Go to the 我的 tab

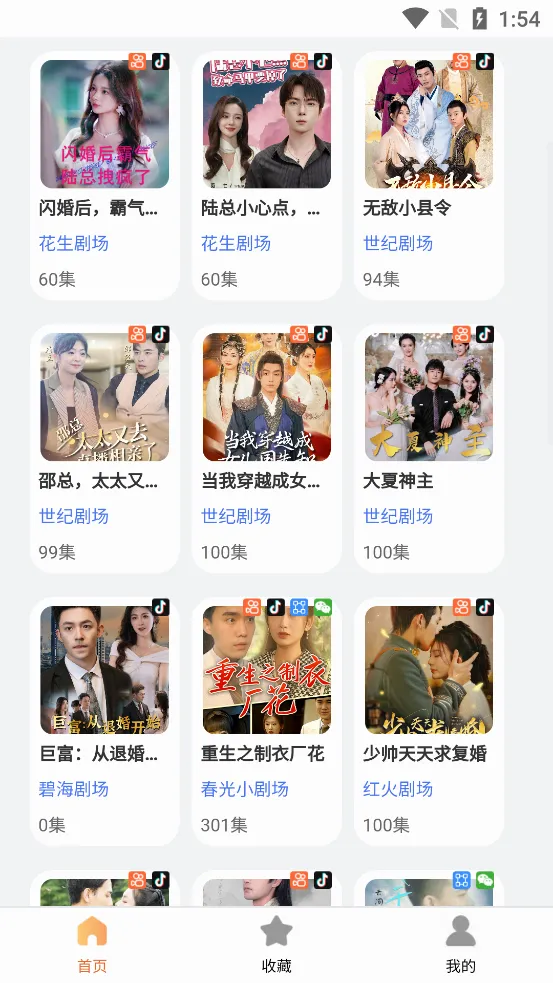pyautogui.click(x=461, y=945)
